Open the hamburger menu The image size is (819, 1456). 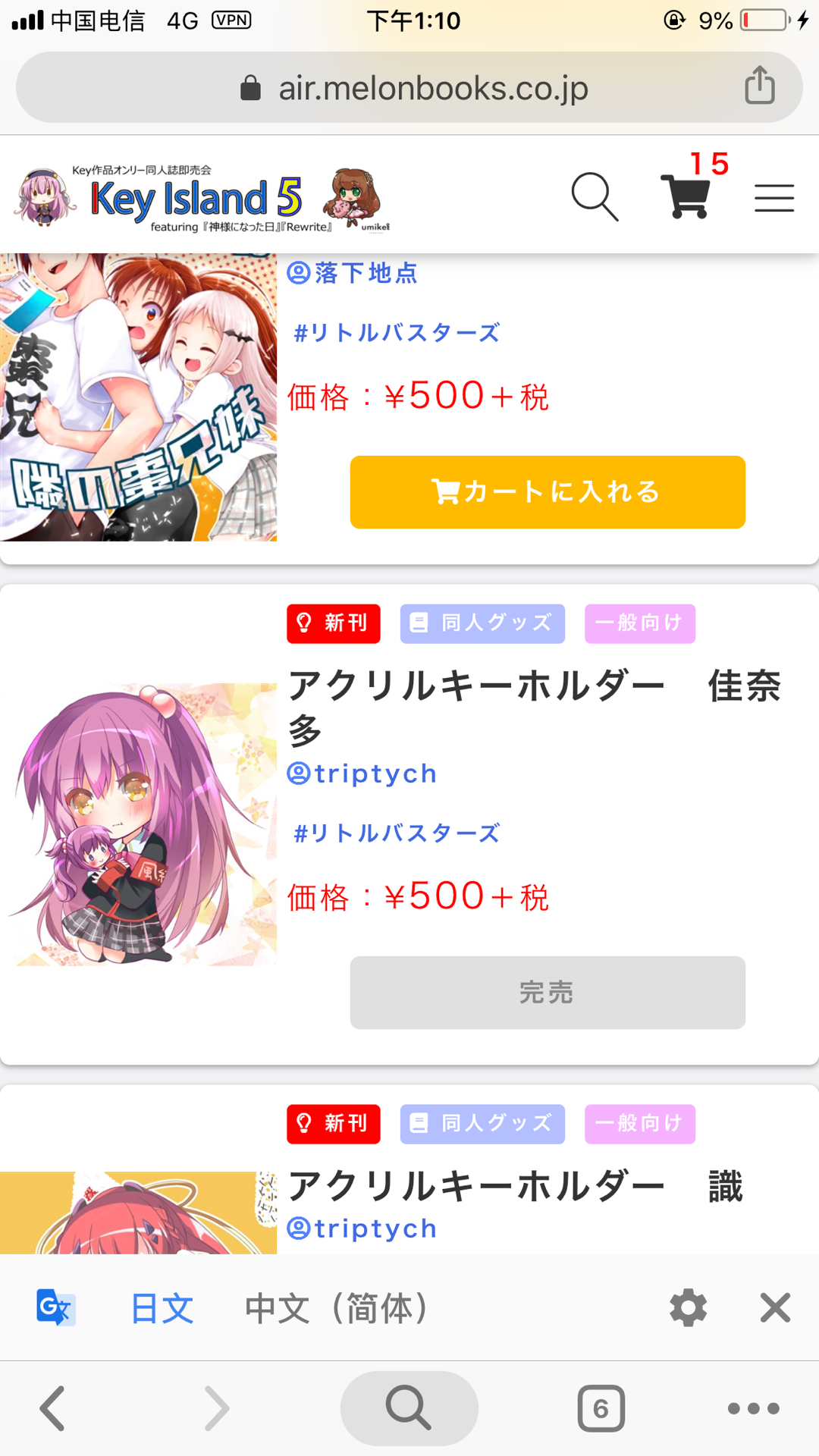tap(773, 198)
